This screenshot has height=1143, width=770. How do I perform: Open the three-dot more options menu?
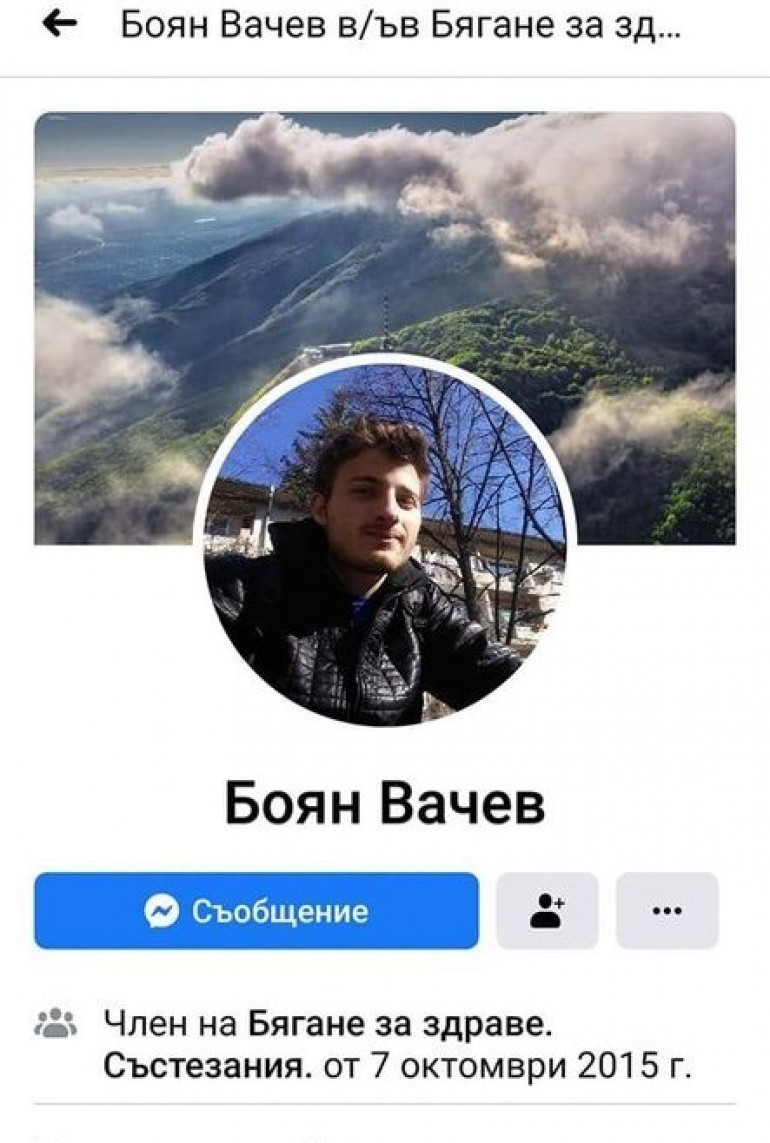666,911
